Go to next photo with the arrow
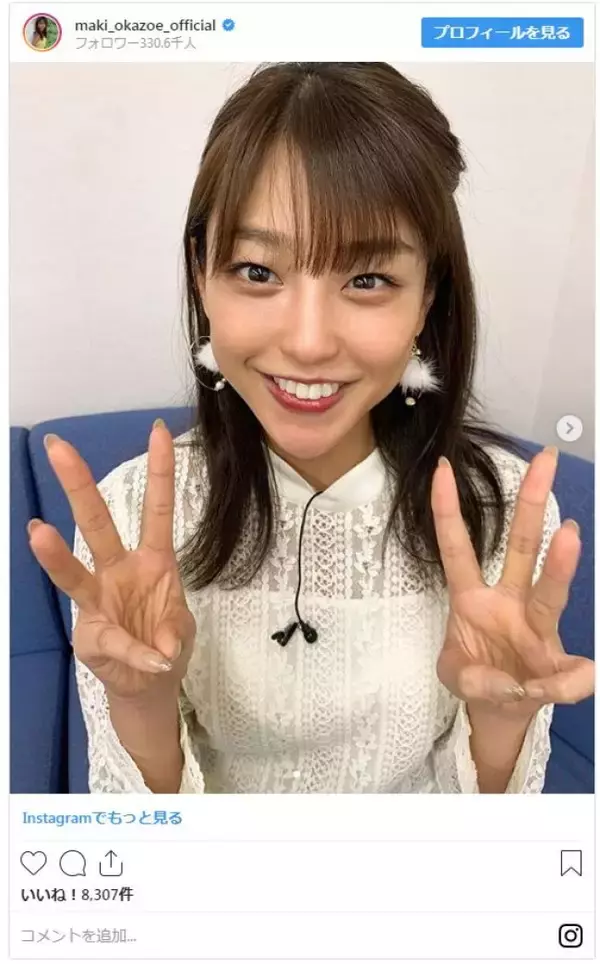 pos(569,429)
